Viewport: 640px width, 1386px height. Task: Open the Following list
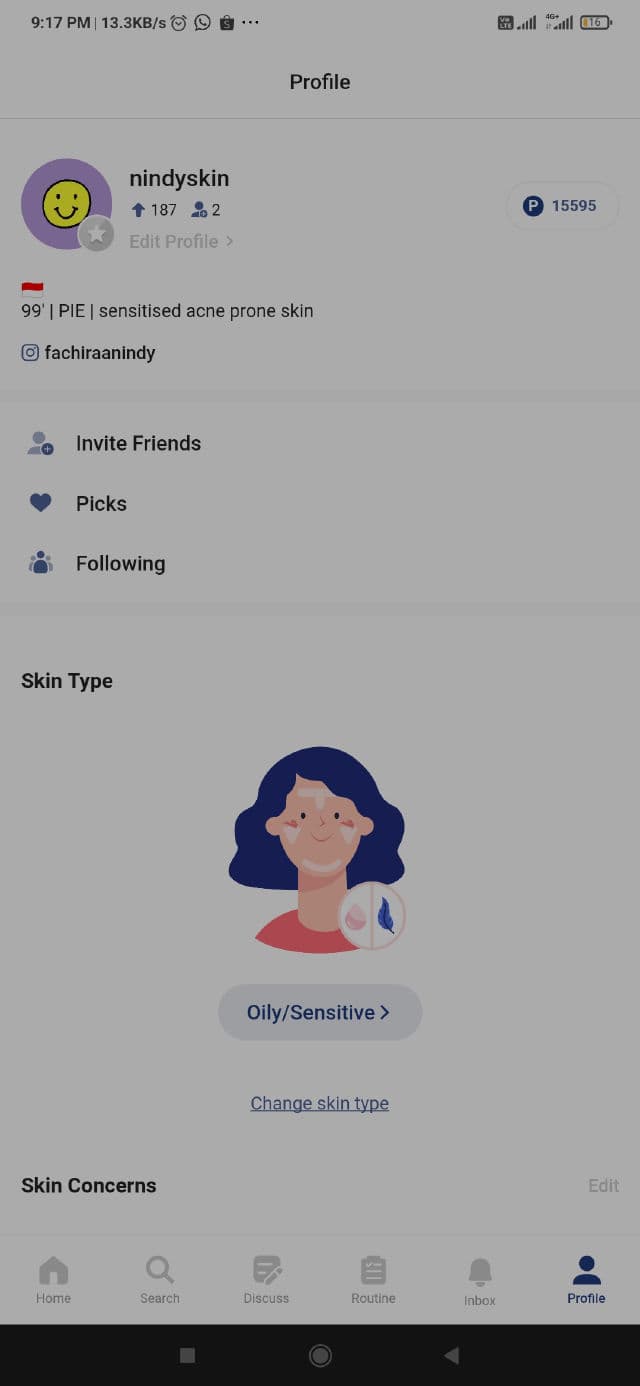pyautogui.click(x=120, y=564)
